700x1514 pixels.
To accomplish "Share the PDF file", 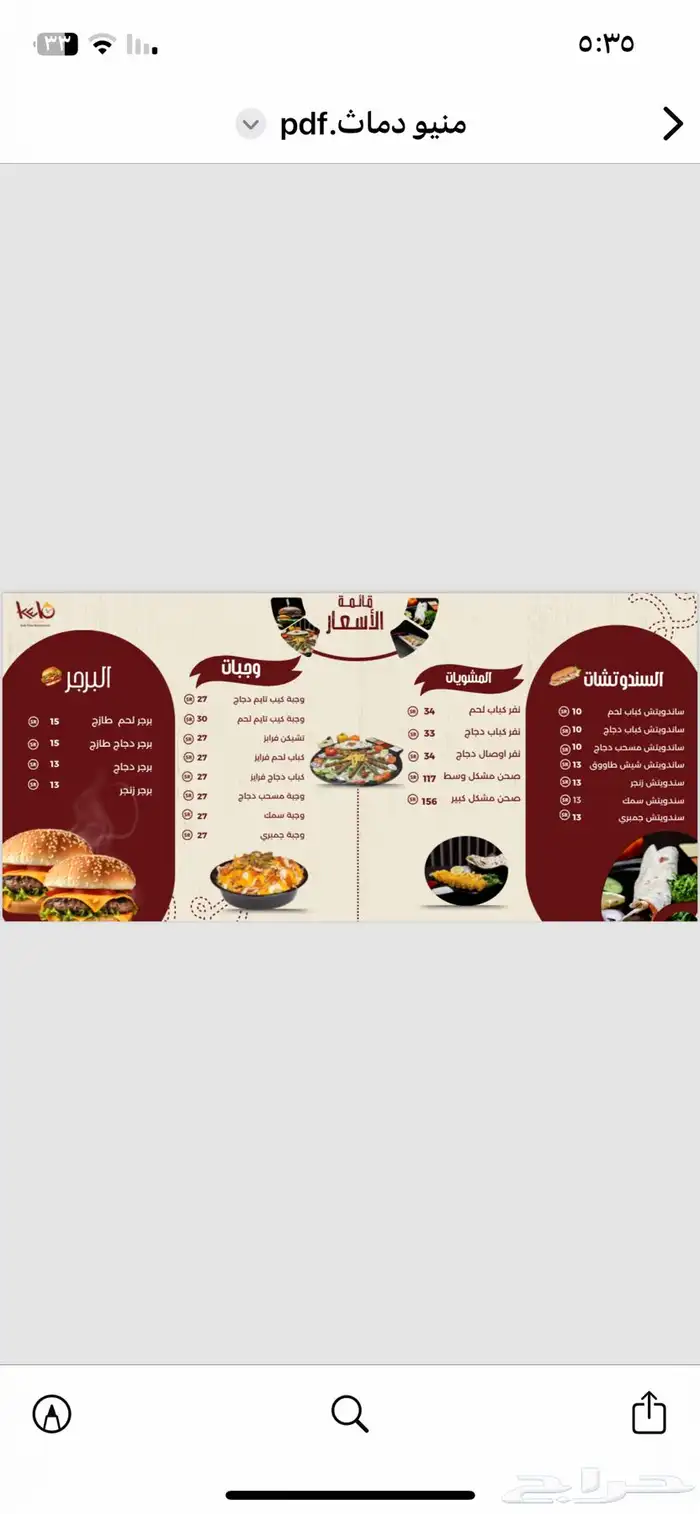I will click(649, 1412).
